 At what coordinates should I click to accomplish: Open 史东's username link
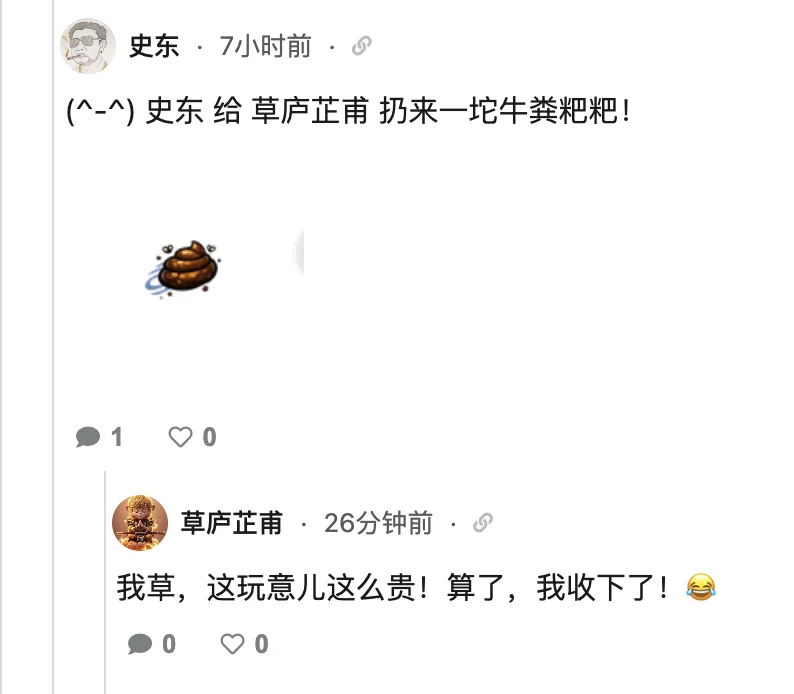[154, 46]
